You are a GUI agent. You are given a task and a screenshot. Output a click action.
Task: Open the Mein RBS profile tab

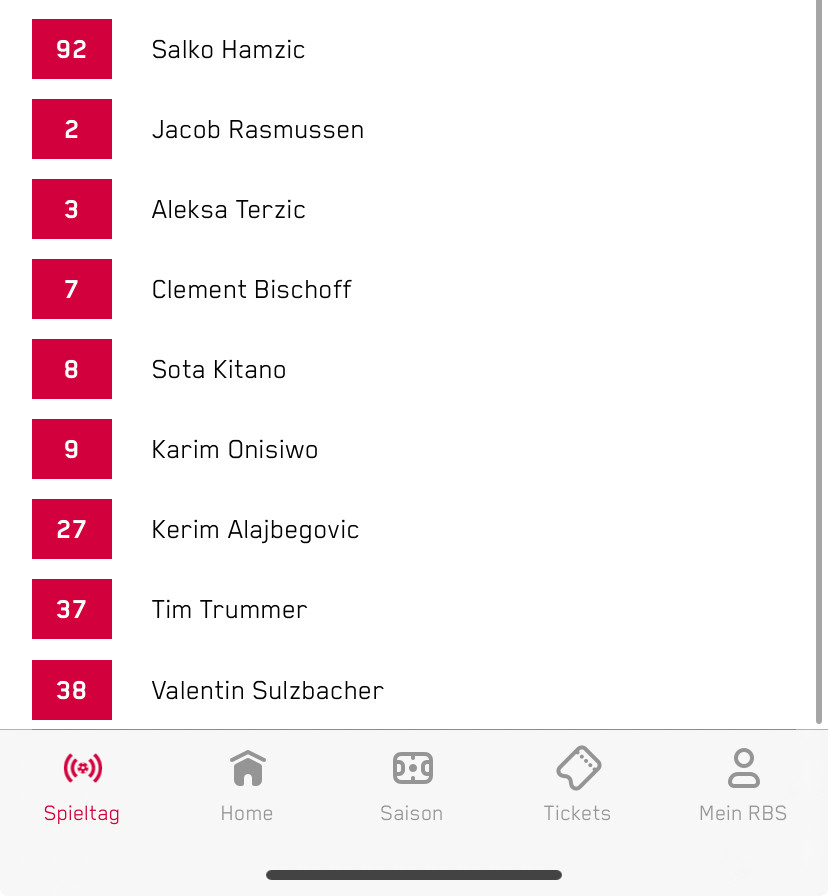pyautogui.click(x=743, y=785)
